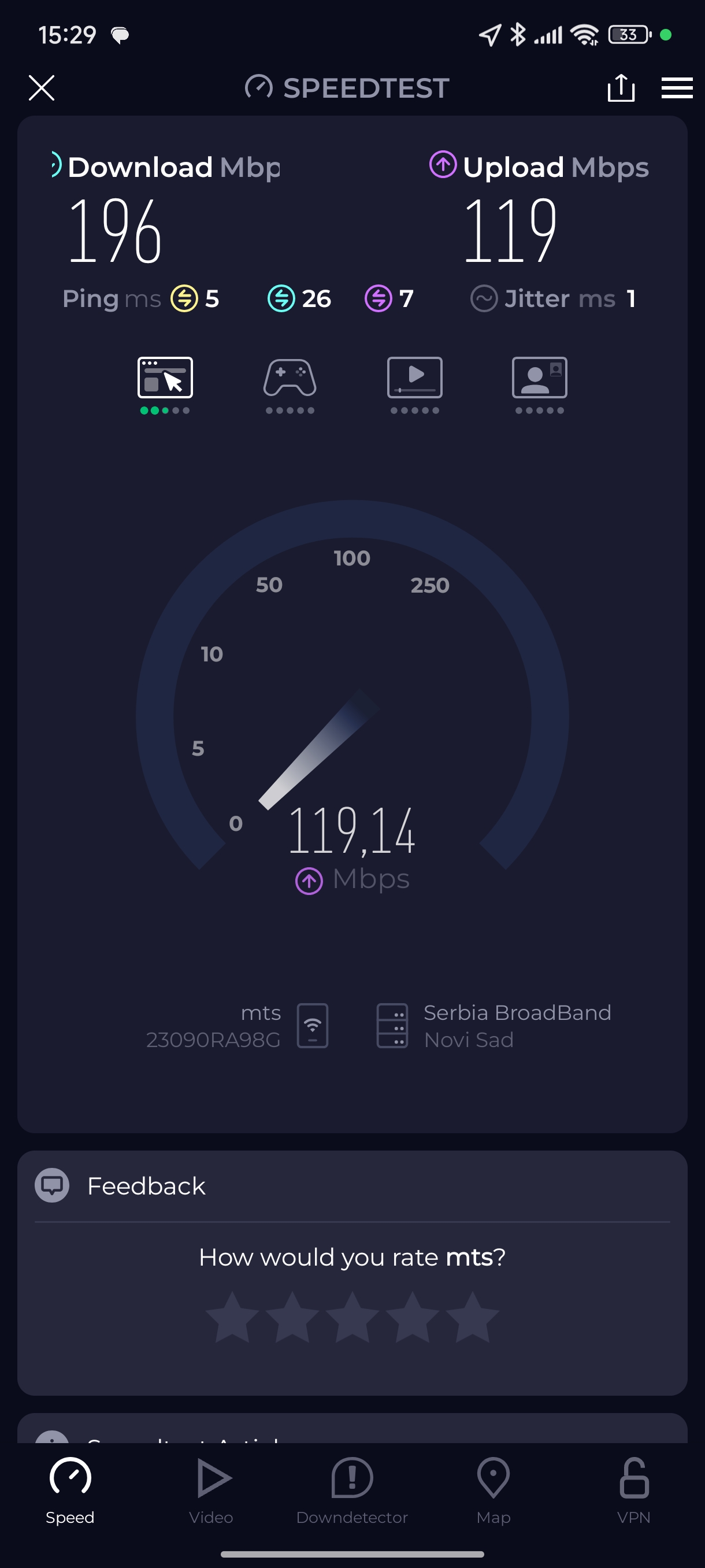View online gaming experience rating

click(290, 384)
